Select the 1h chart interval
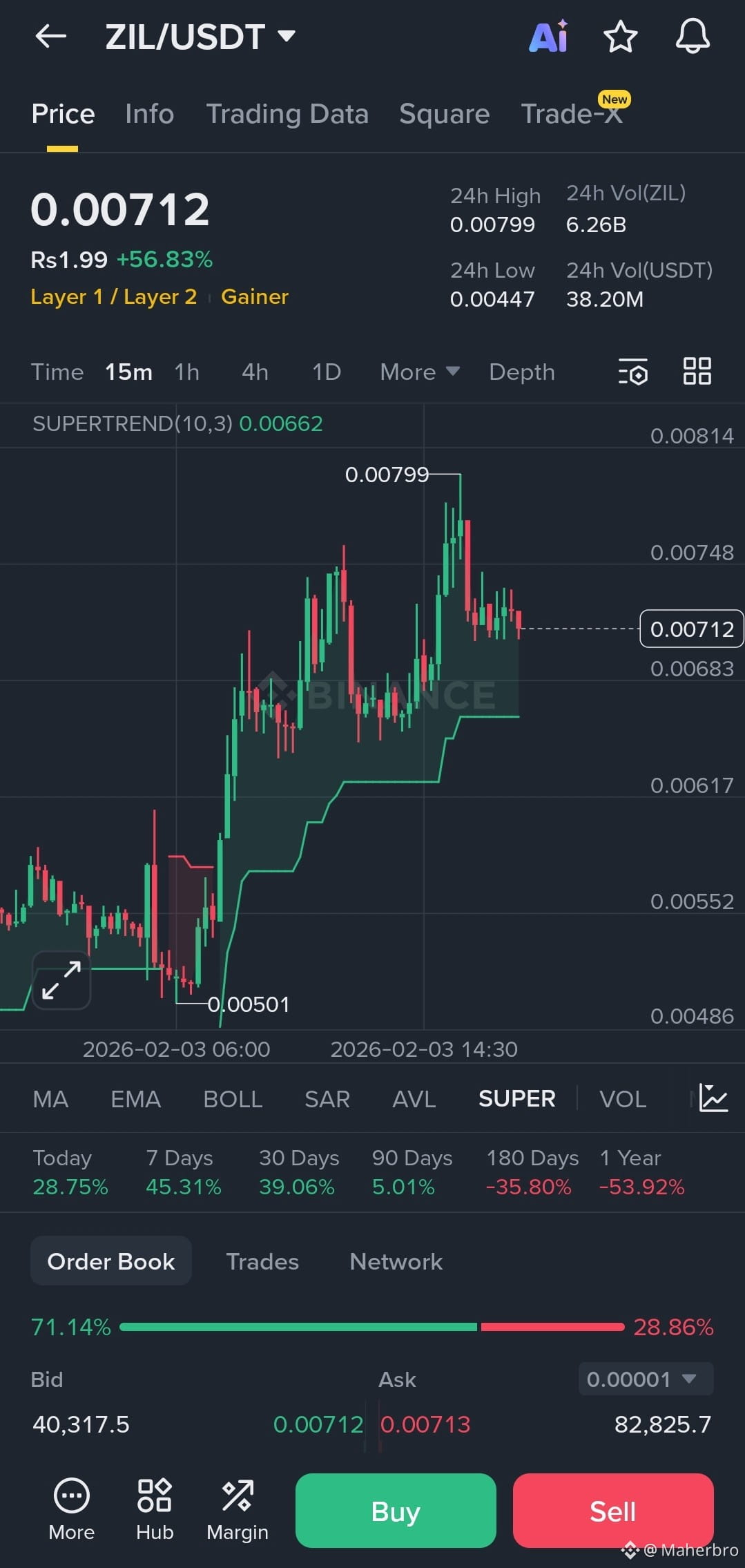 186,372
